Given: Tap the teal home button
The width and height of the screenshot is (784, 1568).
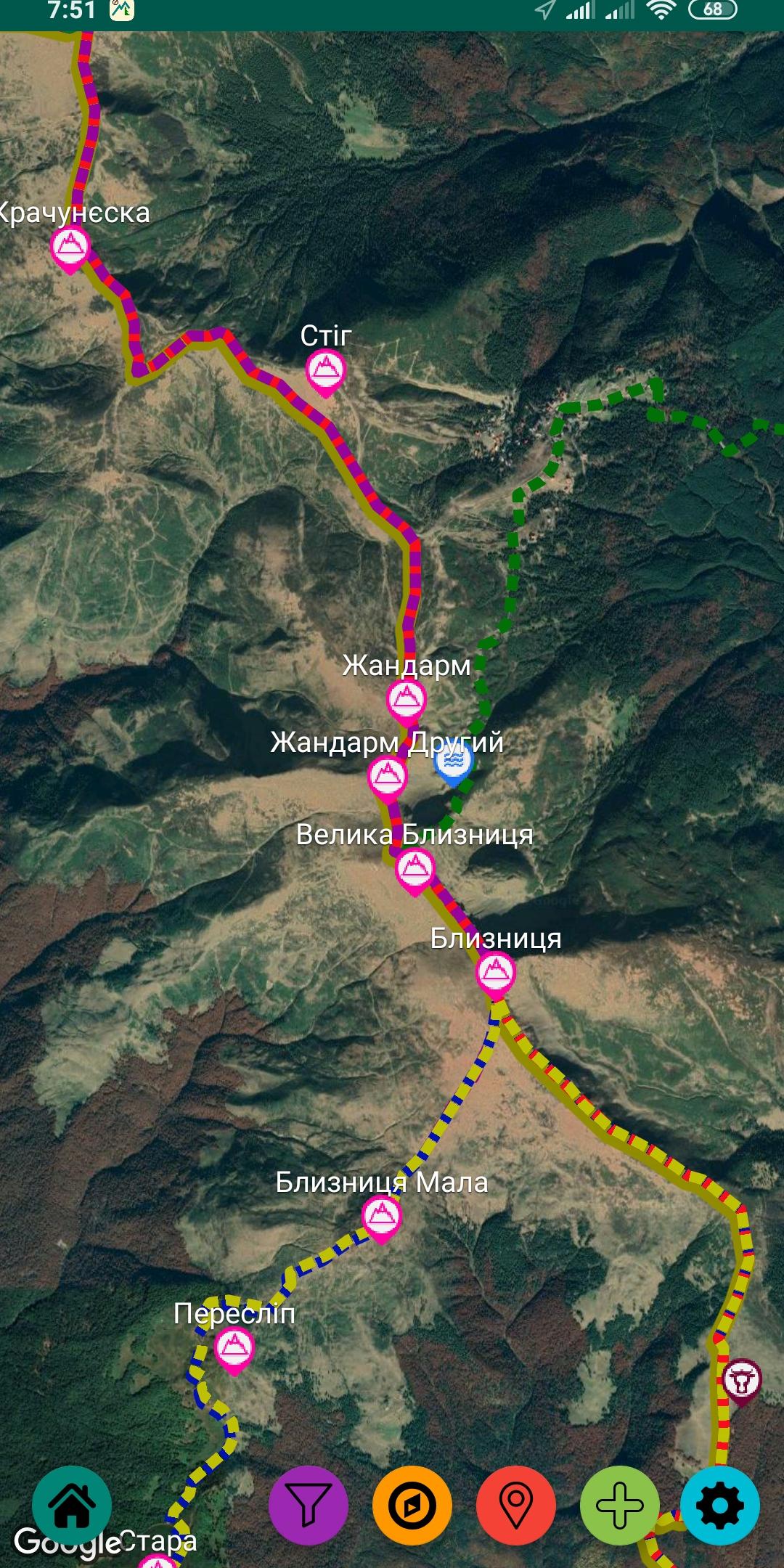Looking at the screenshot, I should 72,1506.
